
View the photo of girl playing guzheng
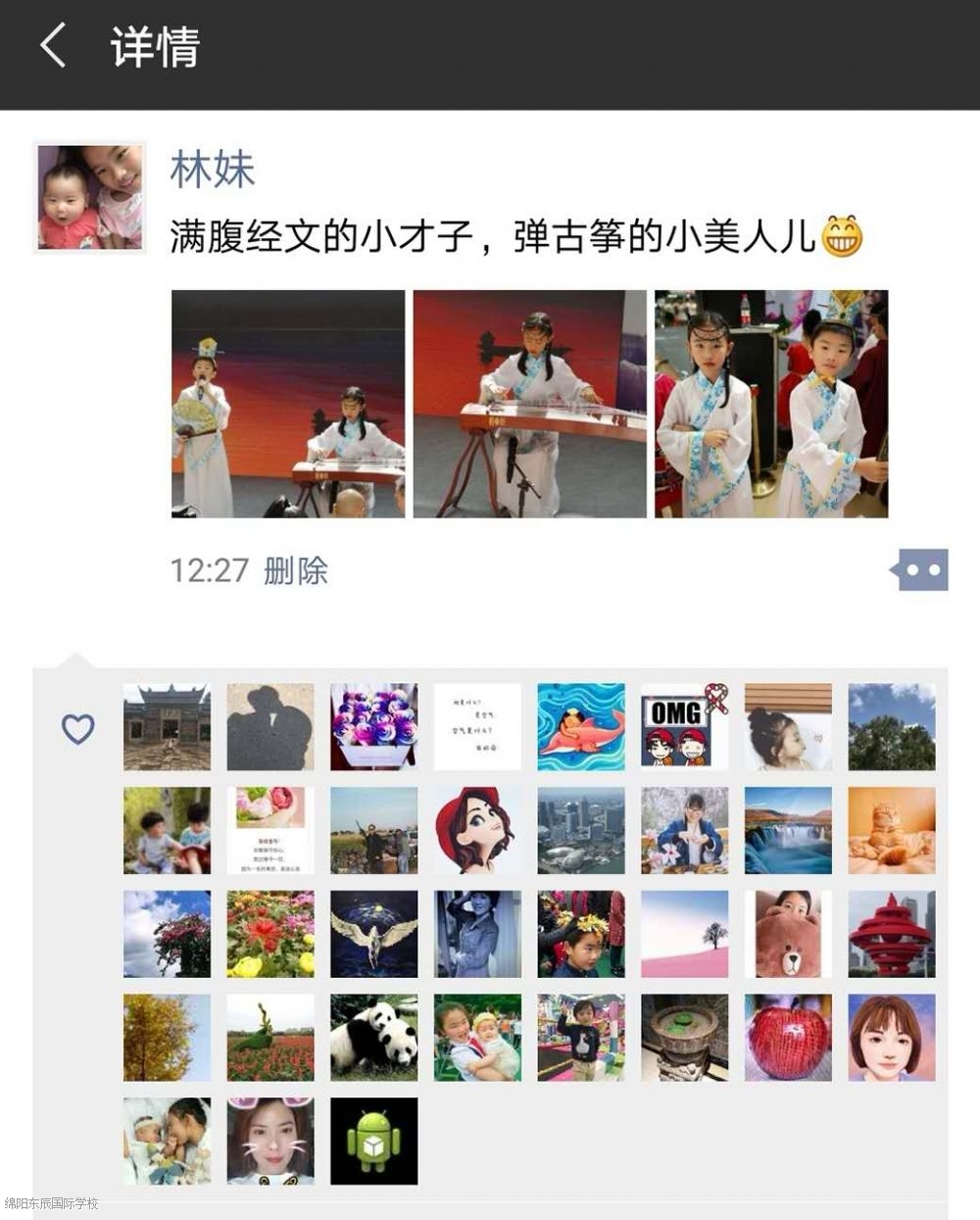pyautogui.click(x=529, y=404)
